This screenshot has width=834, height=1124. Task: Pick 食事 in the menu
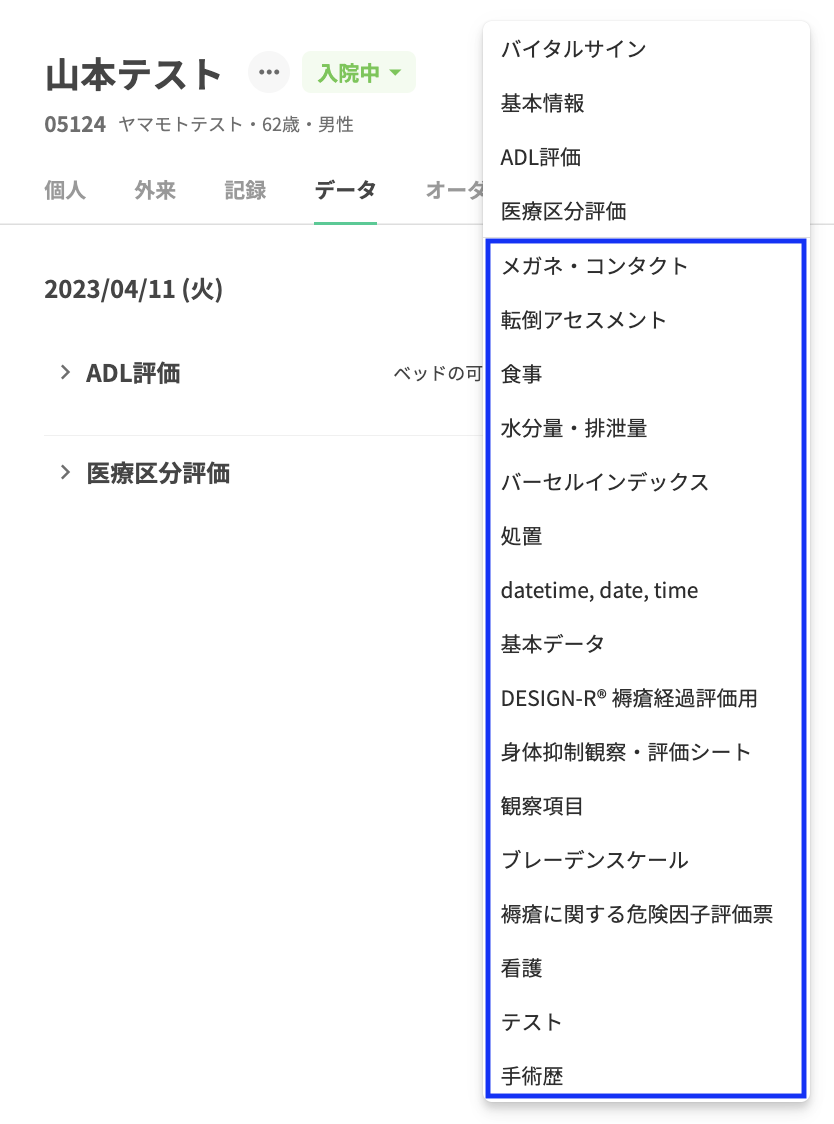pyautogui.click(x=522, y=374)
